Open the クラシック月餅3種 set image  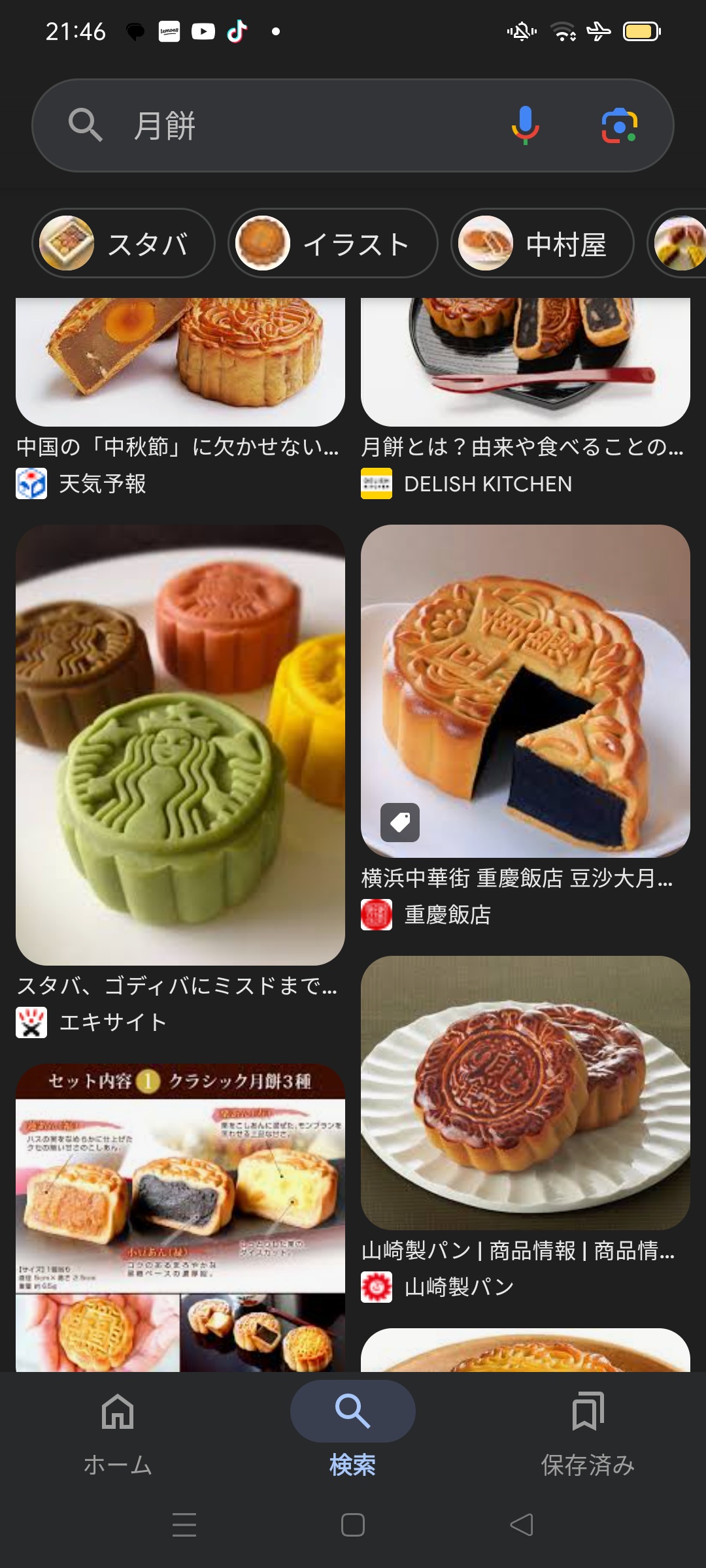point(180,1218)
